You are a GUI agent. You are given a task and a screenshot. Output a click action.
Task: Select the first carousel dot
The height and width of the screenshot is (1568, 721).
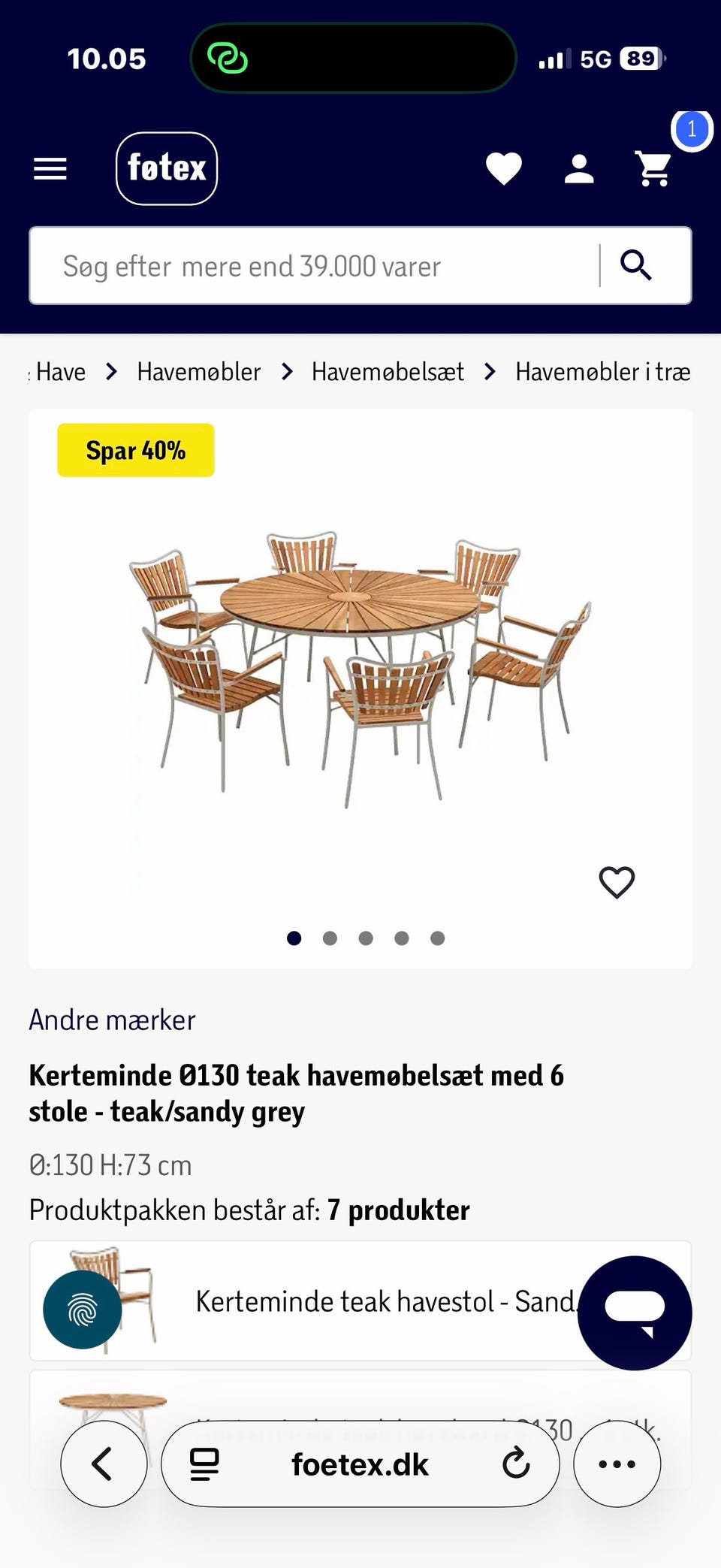[x=294, y=938]
